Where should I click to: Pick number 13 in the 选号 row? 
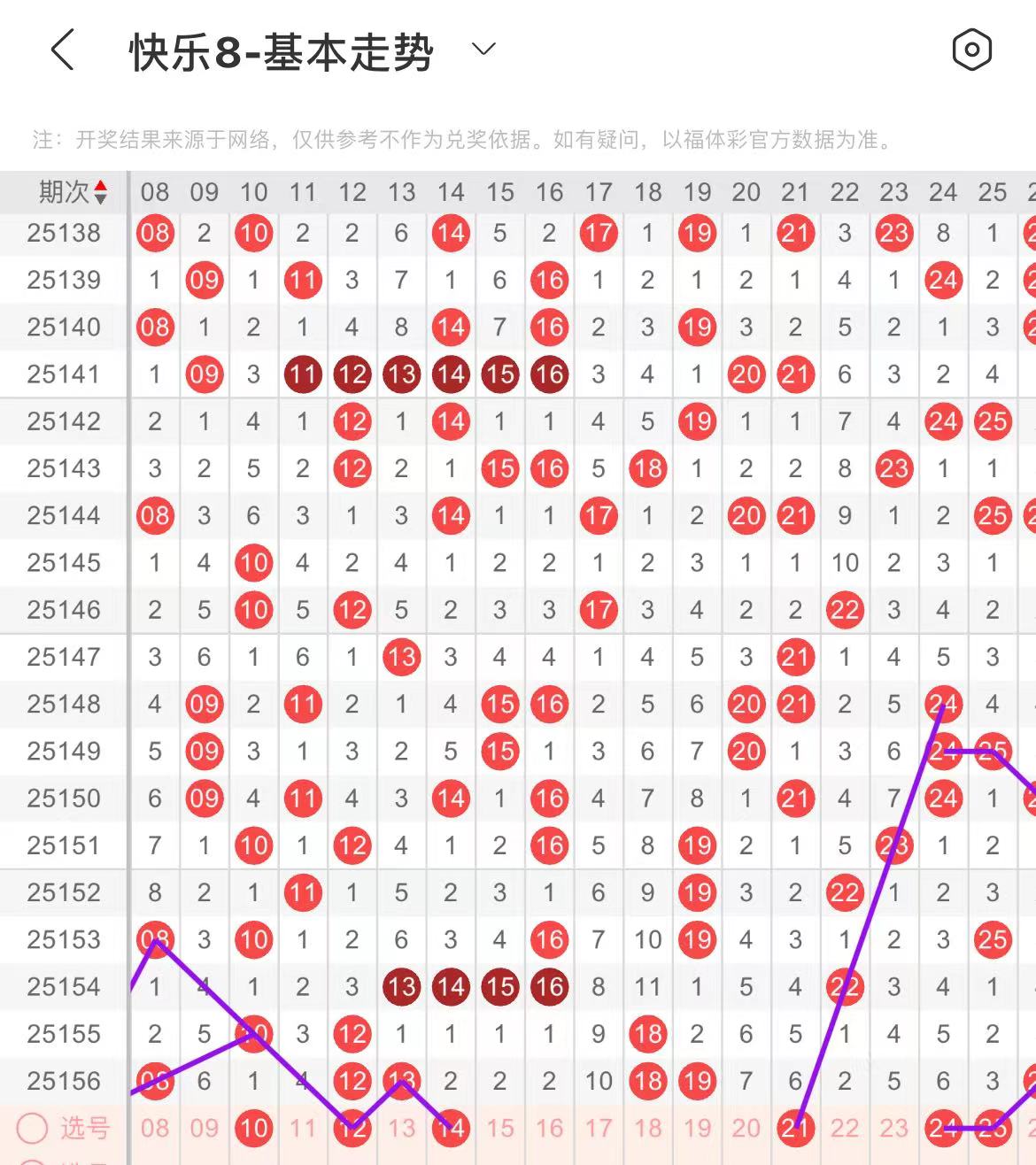[402, 1128]
